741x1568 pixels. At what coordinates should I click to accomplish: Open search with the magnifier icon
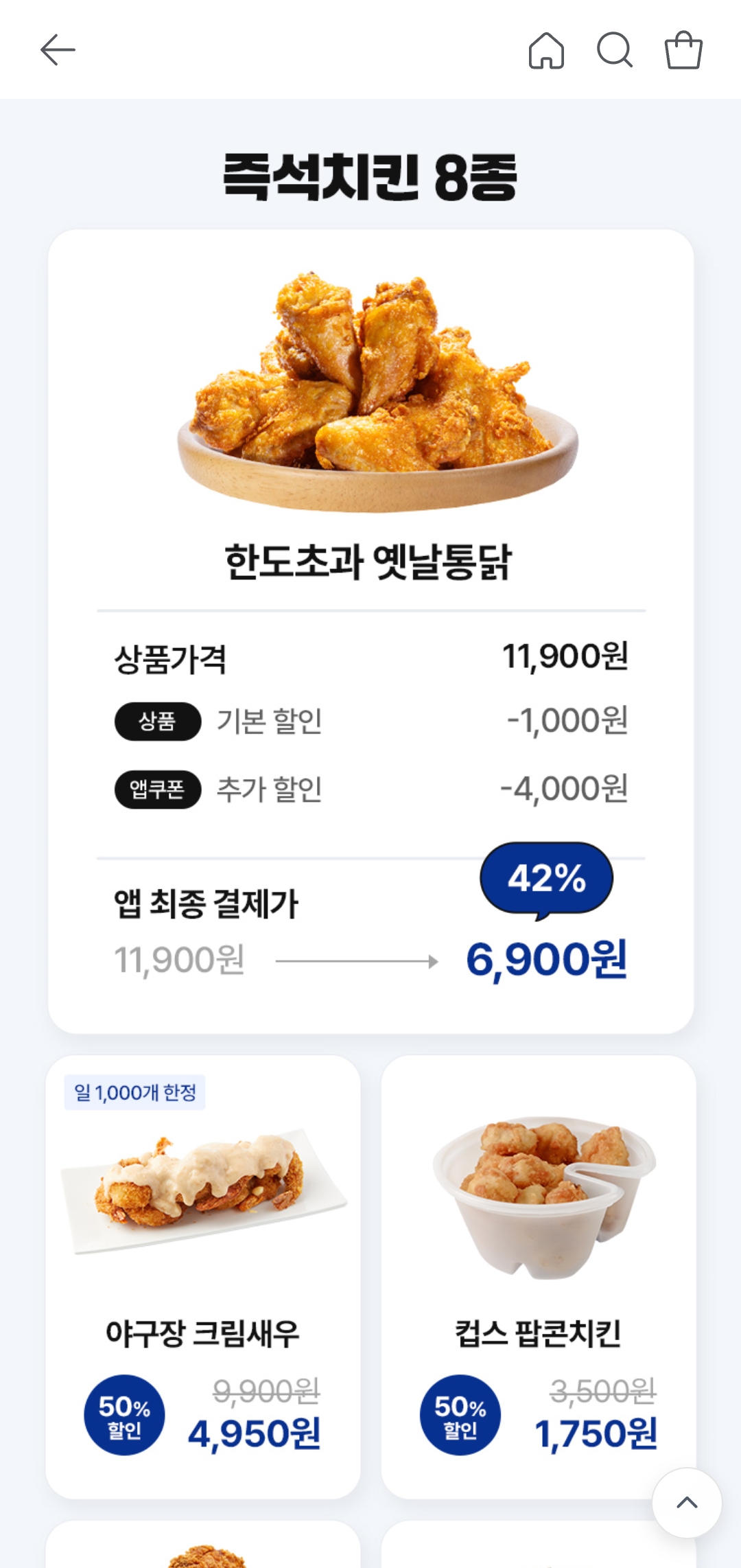(614, 50)
